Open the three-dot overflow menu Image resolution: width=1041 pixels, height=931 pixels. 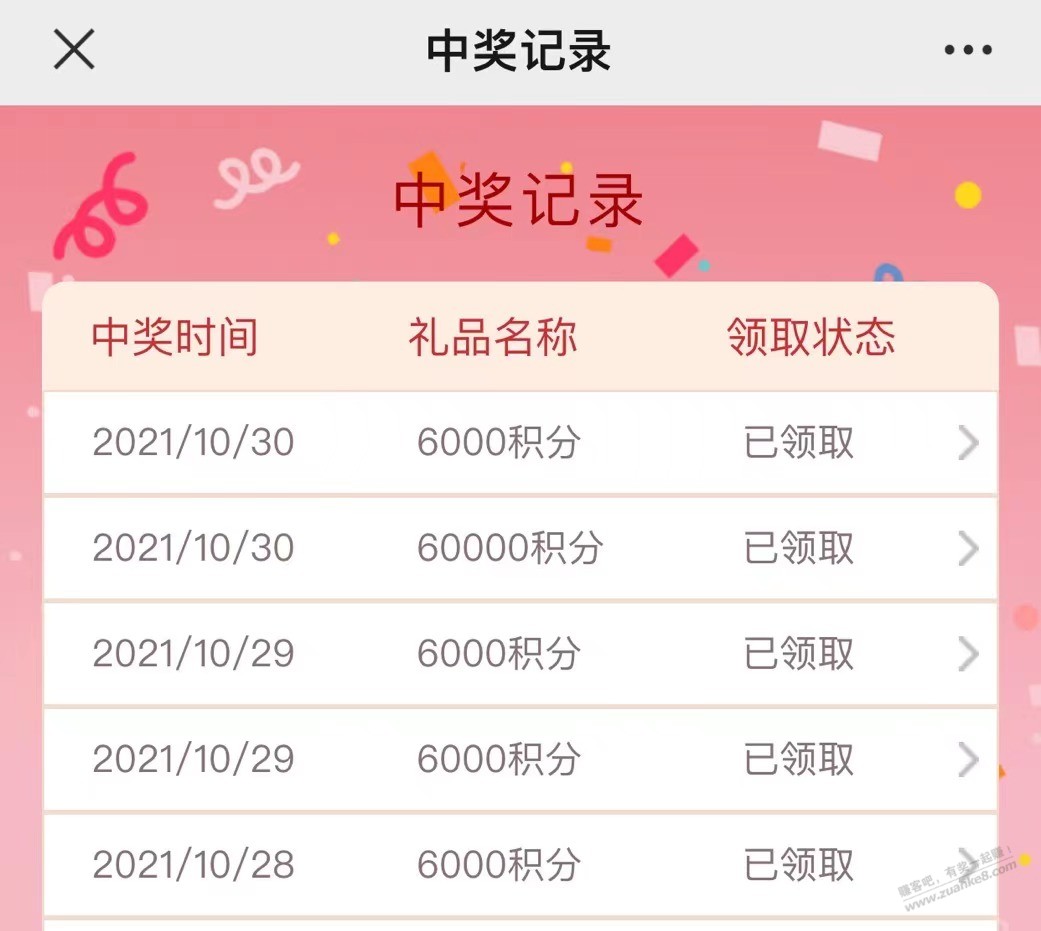click(x=967, y=50)
